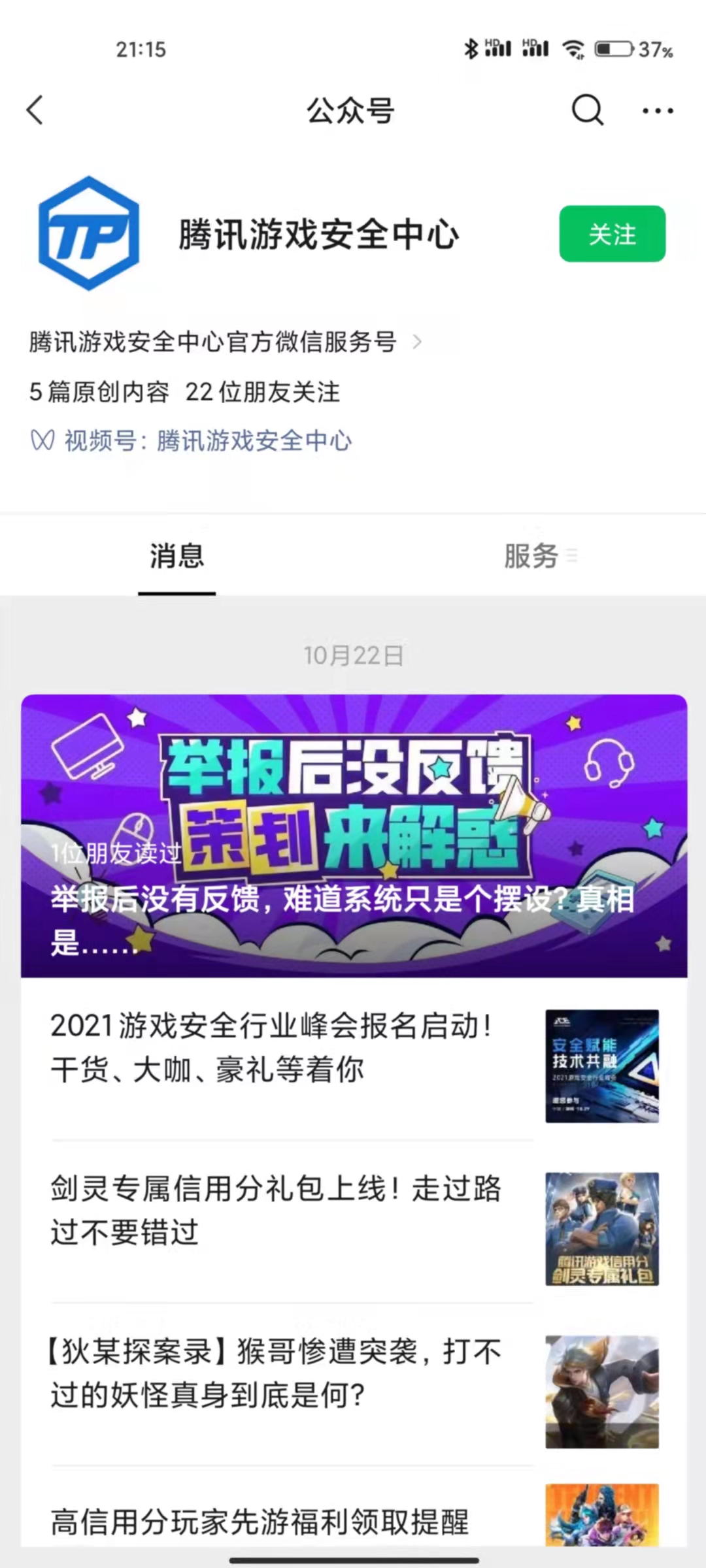
Task: Tap the green 关注 follow button
Action: click(612, 234)
